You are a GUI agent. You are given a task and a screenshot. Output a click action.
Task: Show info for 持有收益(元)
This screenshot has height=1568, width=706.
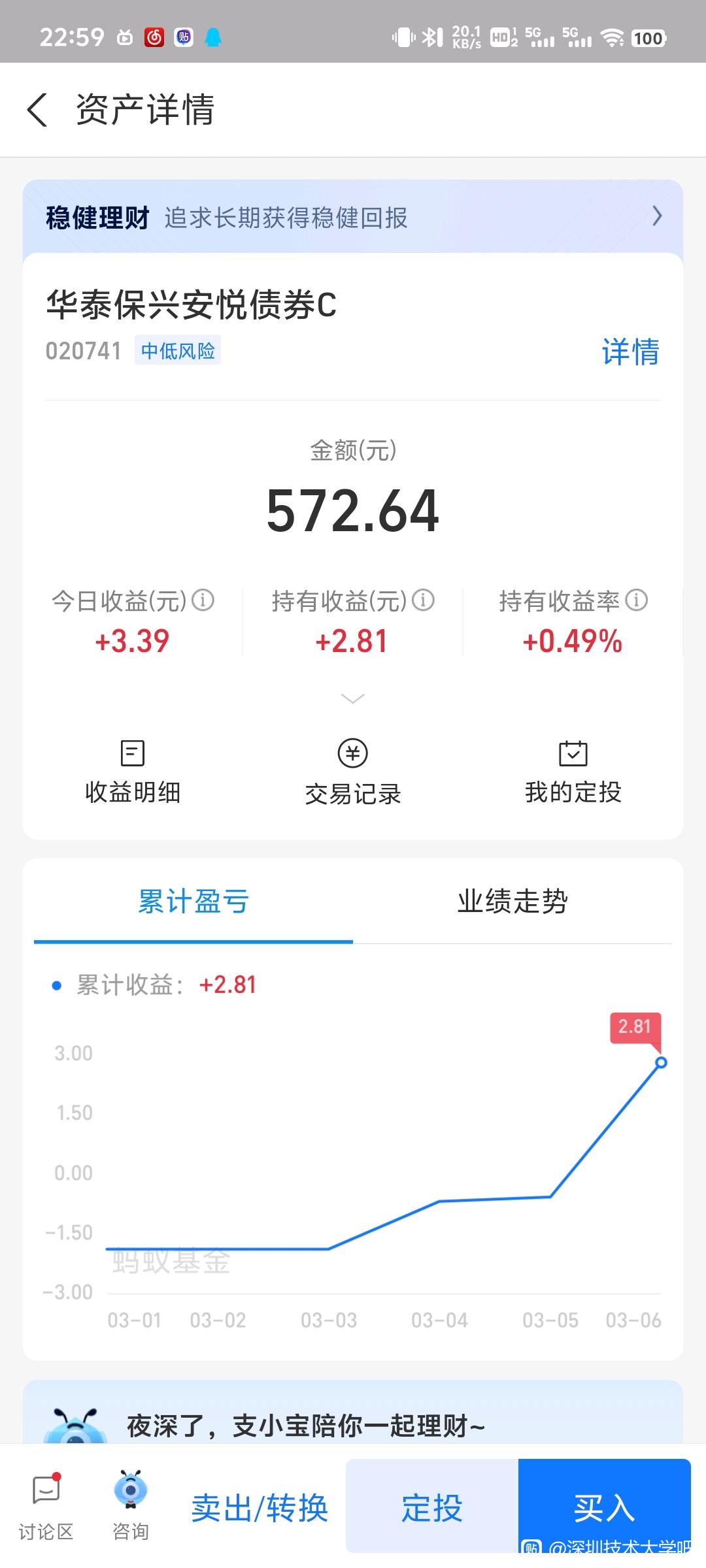424,600
